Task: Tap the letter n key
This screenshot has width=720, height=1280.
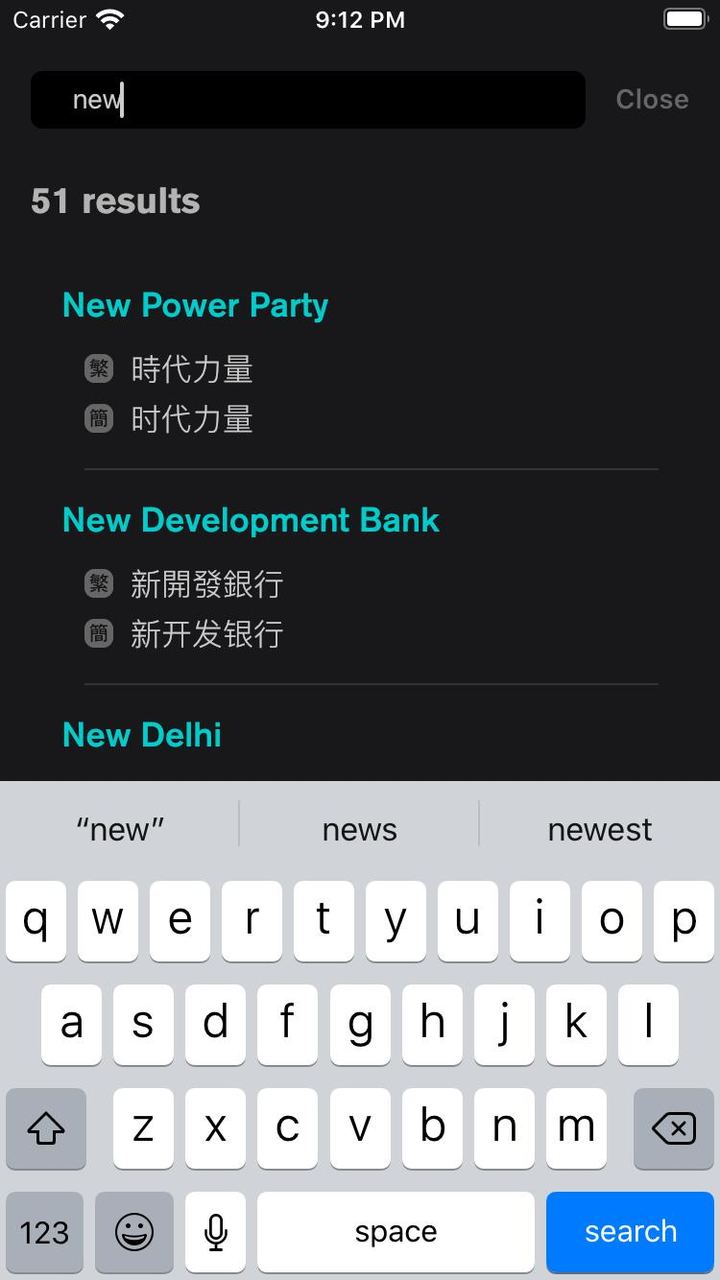Action: (504, 1128)
